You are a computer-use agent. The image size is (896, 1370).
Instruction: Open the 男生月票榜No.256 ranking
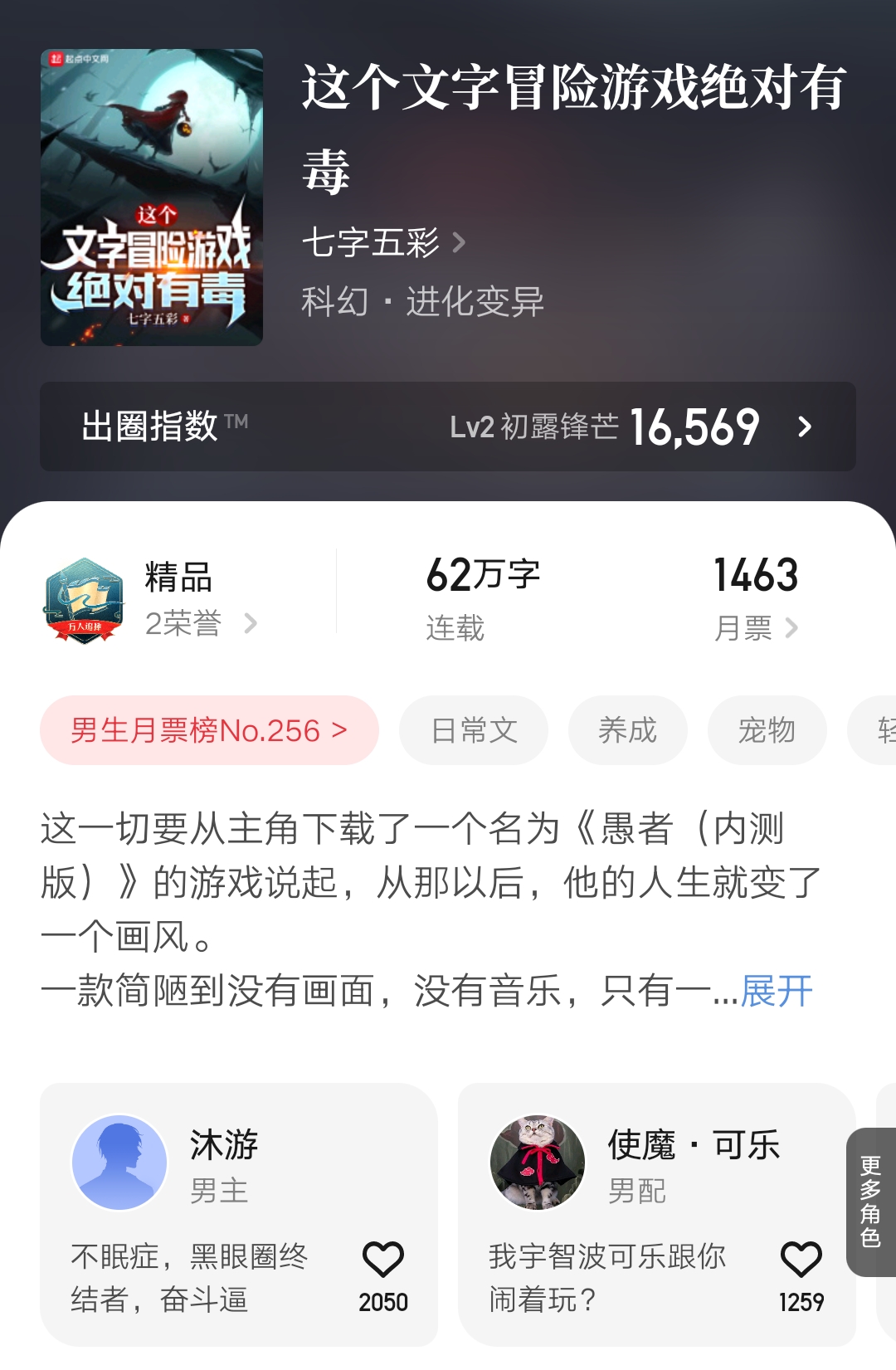[x=208, y=729]
